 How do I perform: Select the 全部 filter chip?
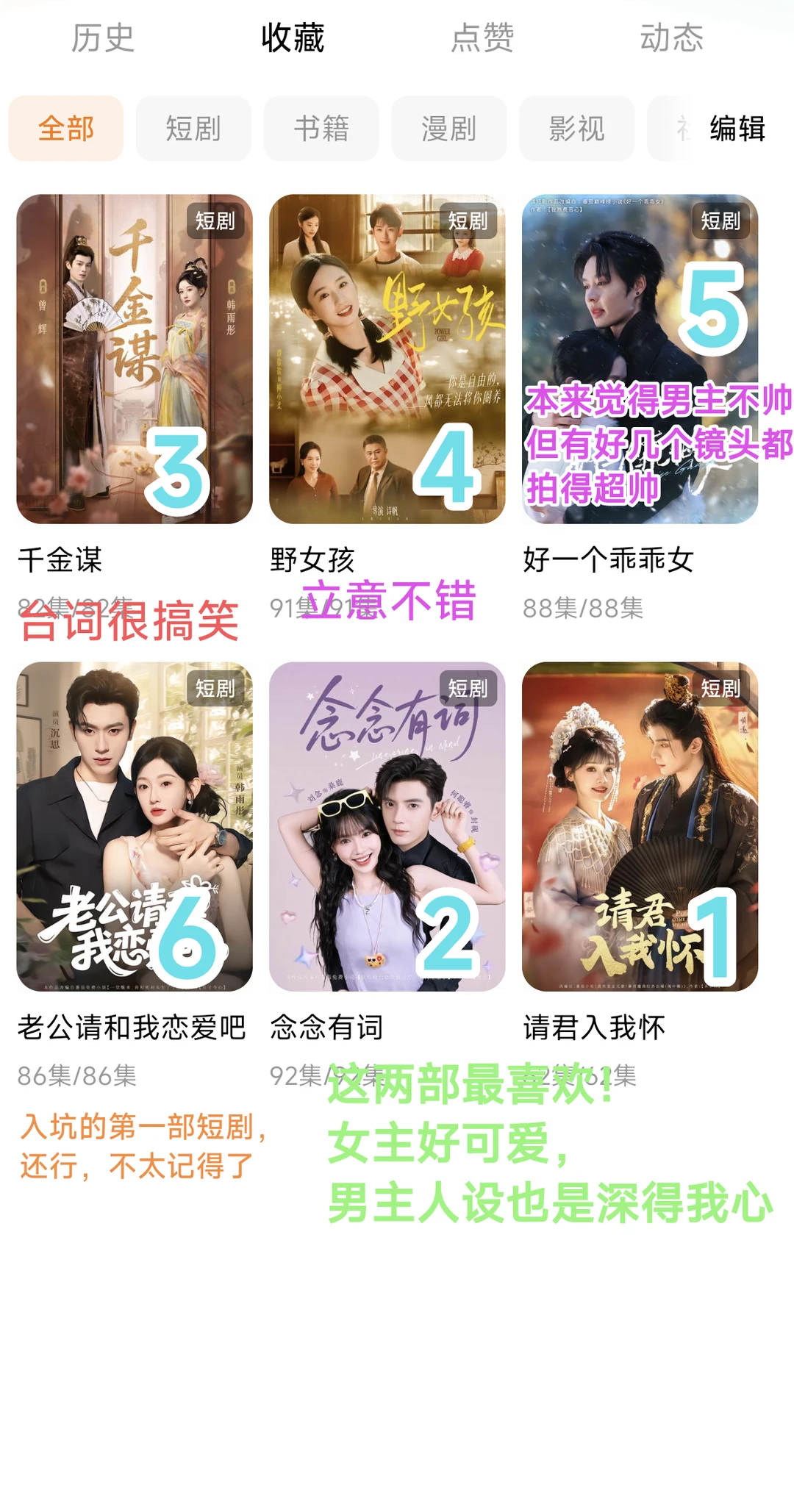click(x=66, y=129)
